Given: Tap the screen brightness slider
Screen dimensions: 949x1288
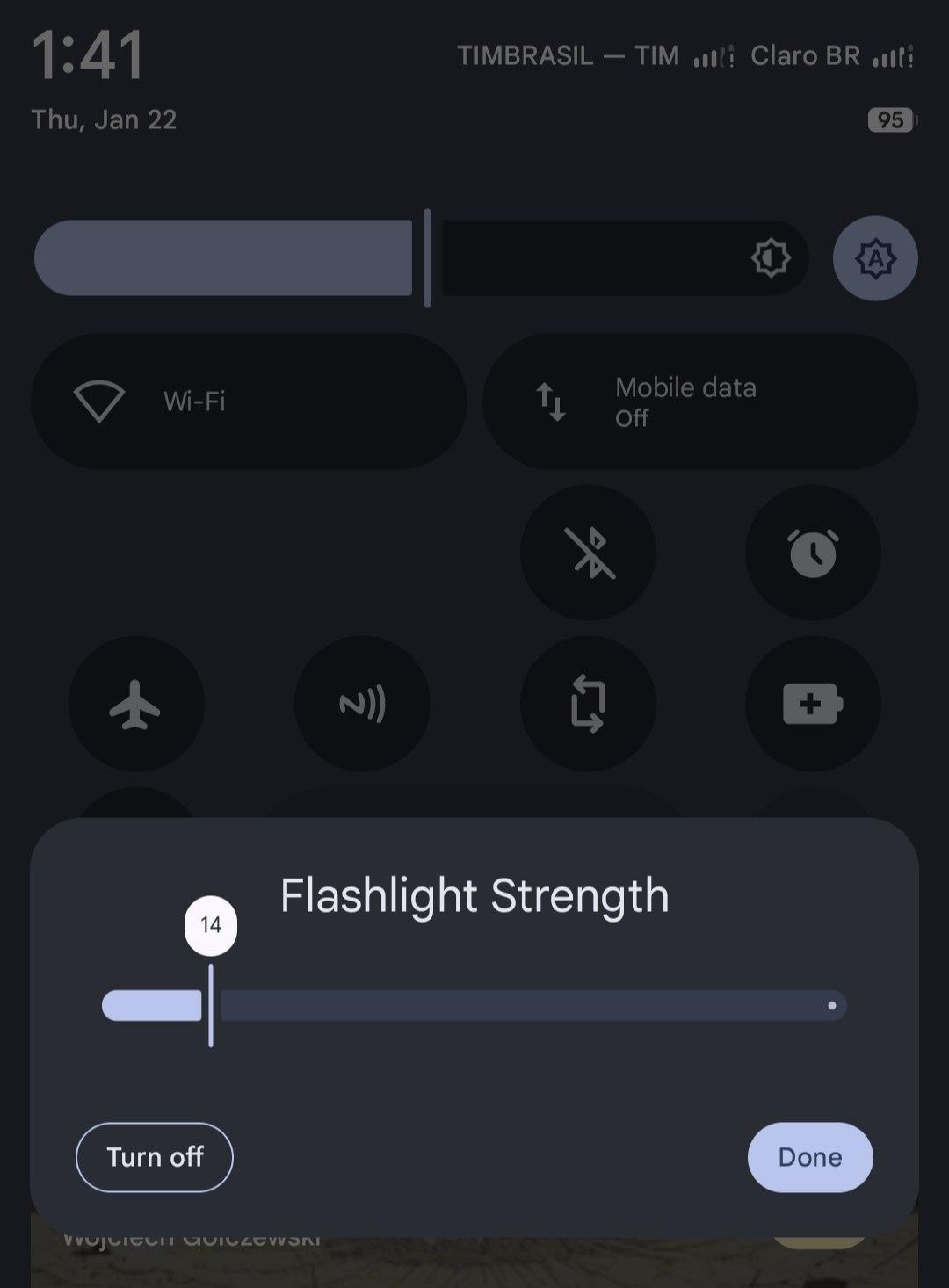Looking at the screenshot, I should coord(422,258).
